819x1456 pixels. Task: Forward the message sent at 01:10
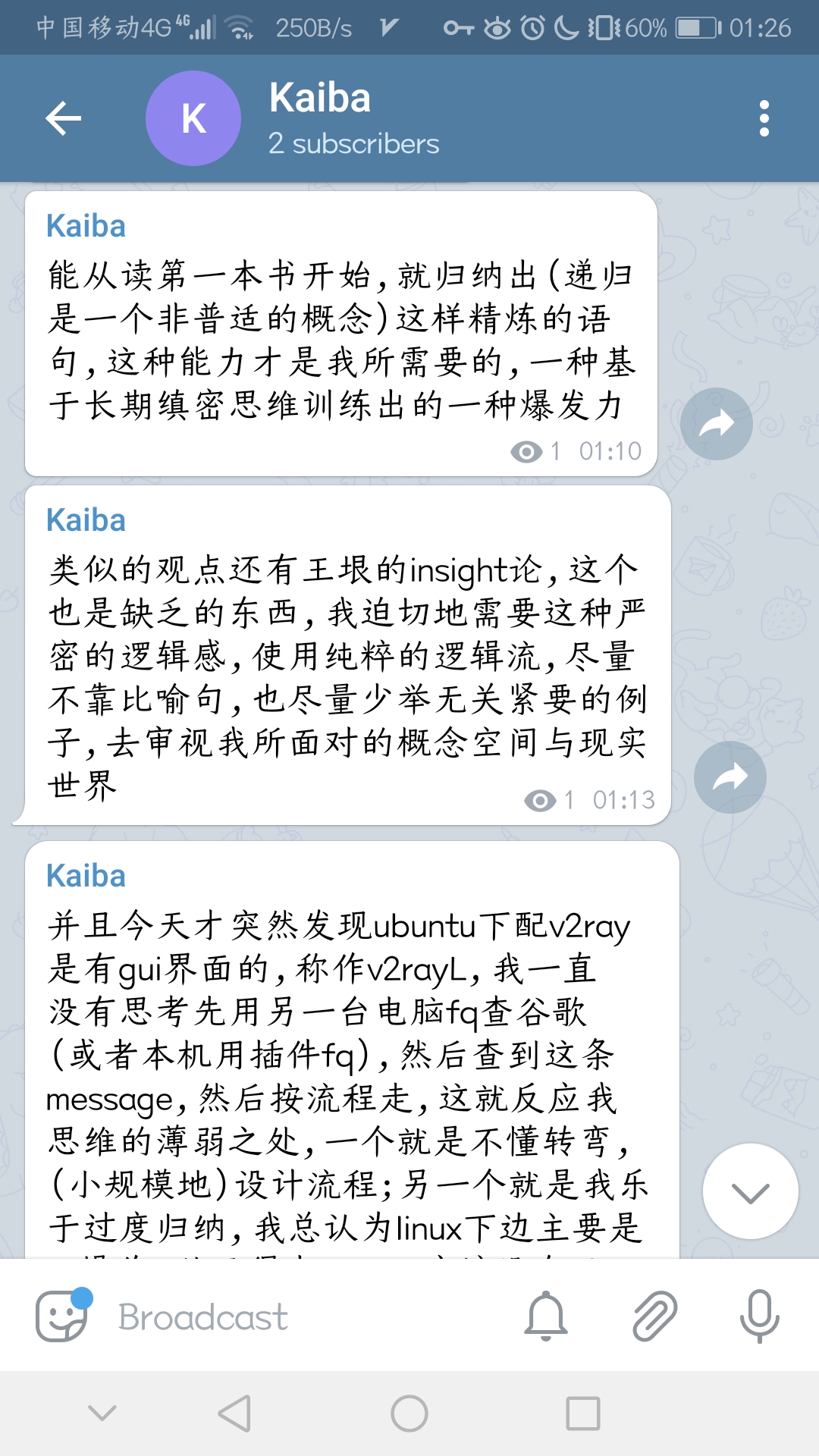tap(716, 424)
